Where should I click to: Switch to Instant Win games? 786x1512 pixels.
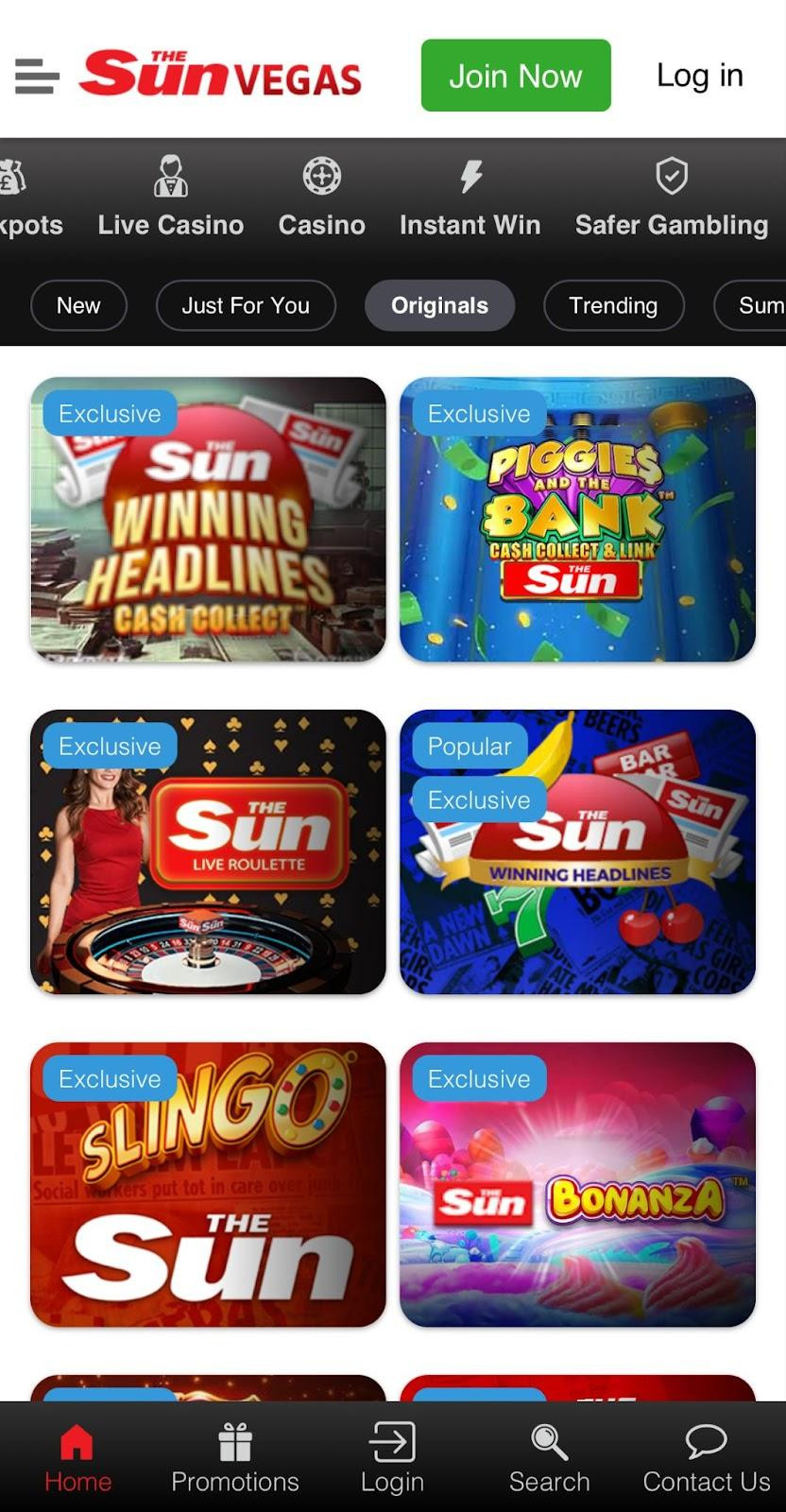click(470, 198)
